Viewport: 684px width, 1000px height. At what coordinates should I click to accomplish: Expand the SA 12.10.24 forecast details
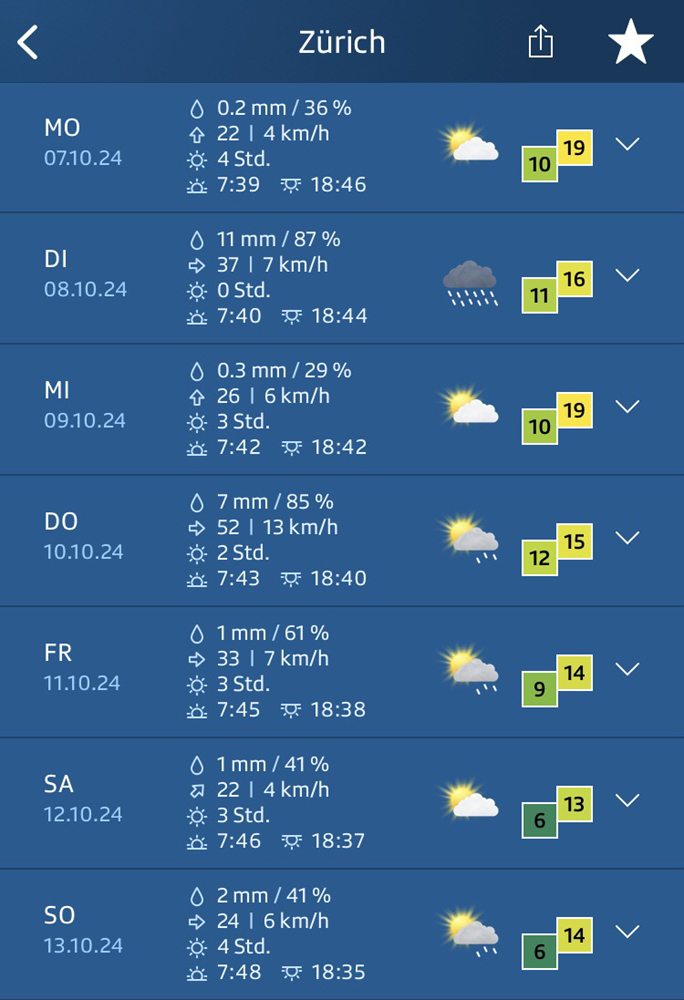click(627, 800)
